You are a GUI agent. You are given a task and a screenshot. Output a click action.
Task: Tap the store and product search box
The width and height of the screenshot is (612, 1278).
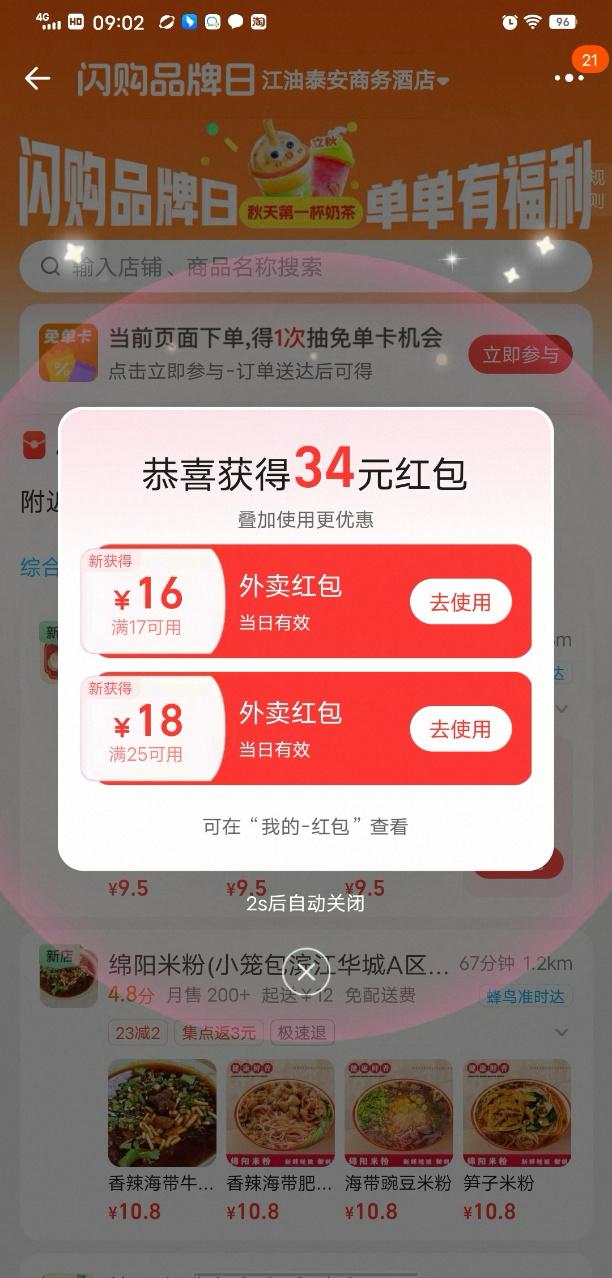click(x=305, y=267)
